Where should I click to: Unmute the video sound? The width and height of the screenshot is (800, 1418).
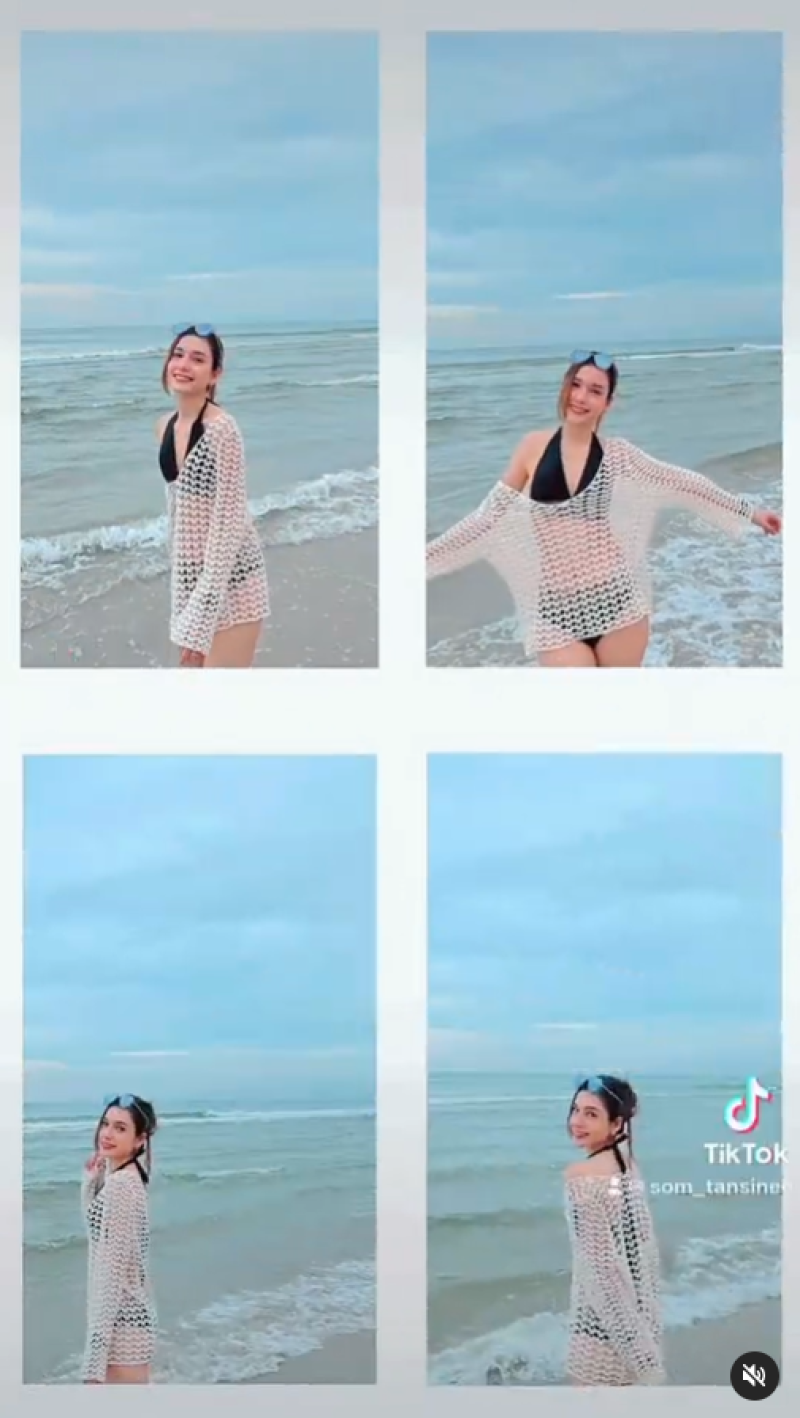click(754, 1375)
